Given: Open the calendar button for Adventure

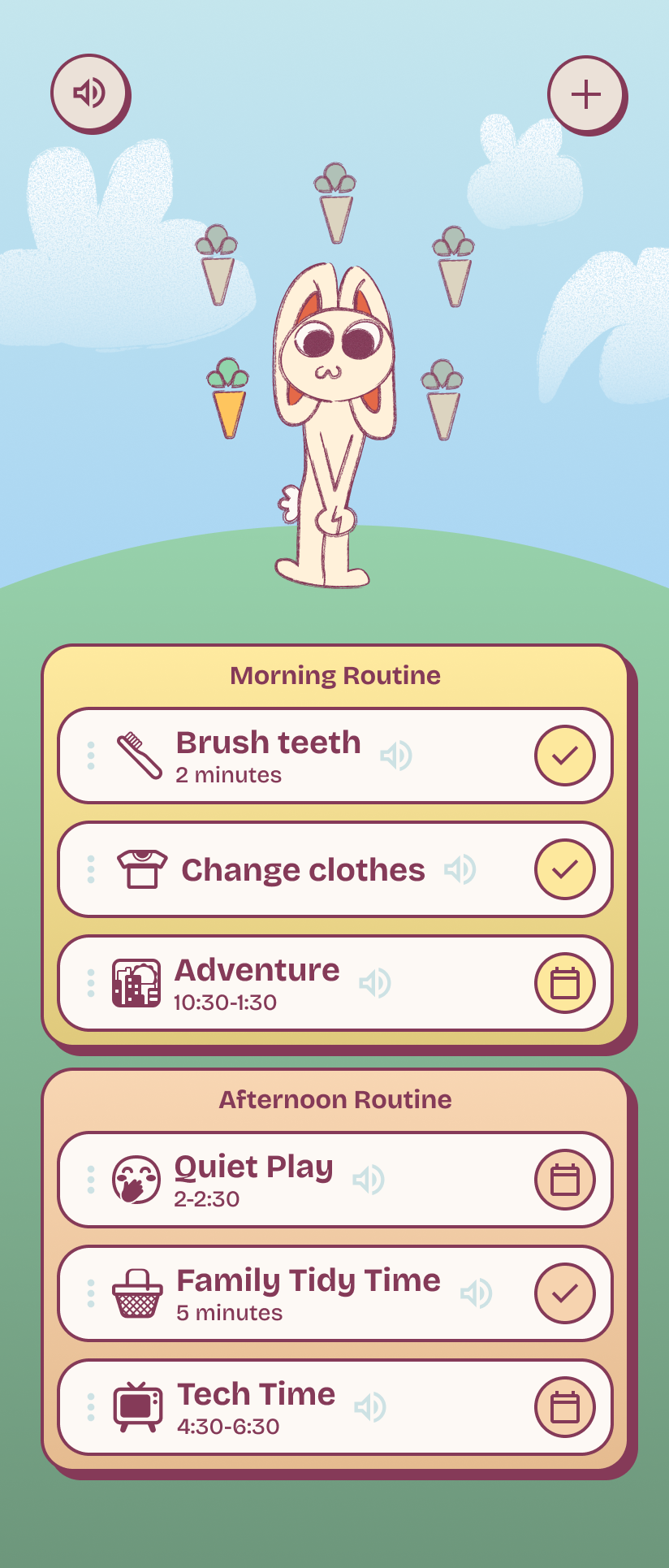Looking at the screenshot, I should tap(565, 983).
